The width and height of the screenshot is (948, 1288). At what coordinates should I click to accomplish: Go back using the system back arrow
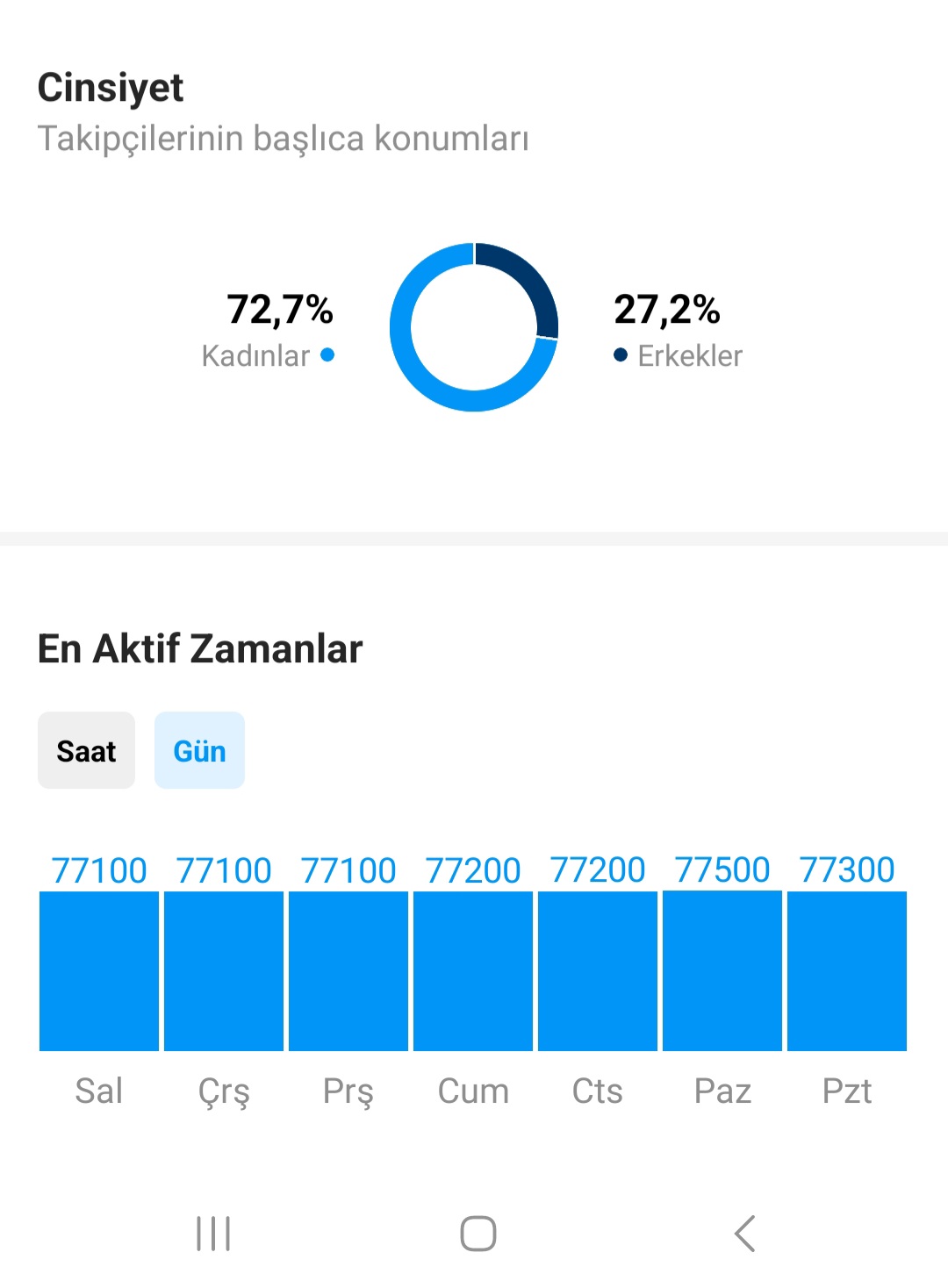pos(744,1234)
